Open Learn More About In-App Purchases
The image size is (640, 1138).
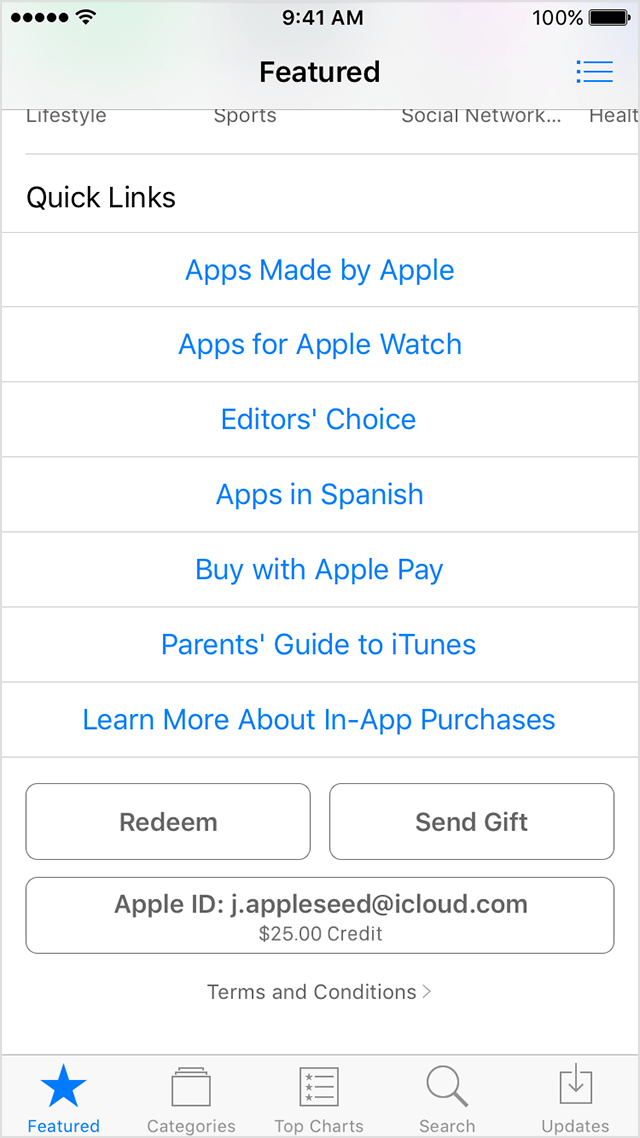pos(320,720)
